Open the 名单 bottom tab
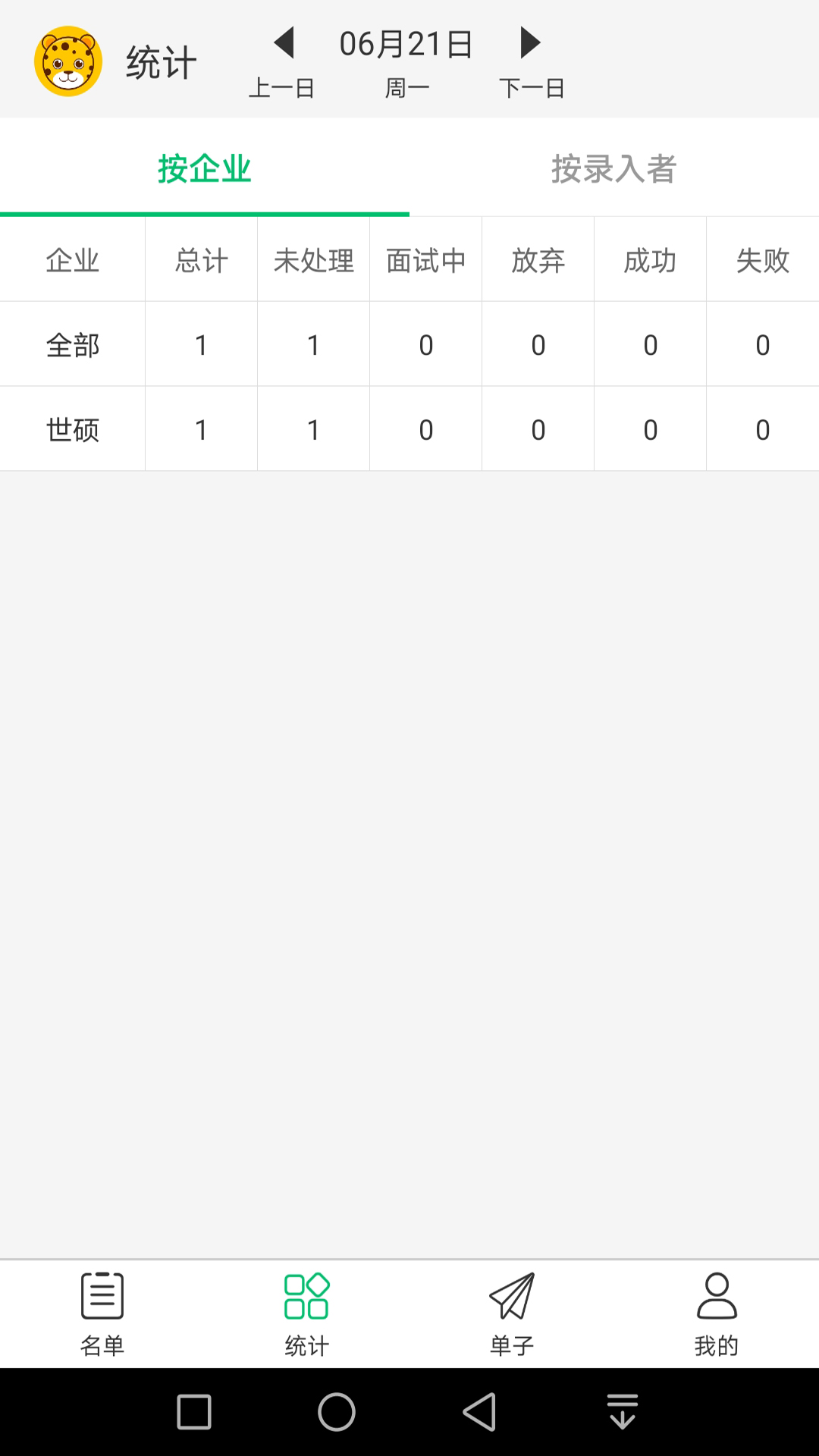 click(x=102, y=1314)
